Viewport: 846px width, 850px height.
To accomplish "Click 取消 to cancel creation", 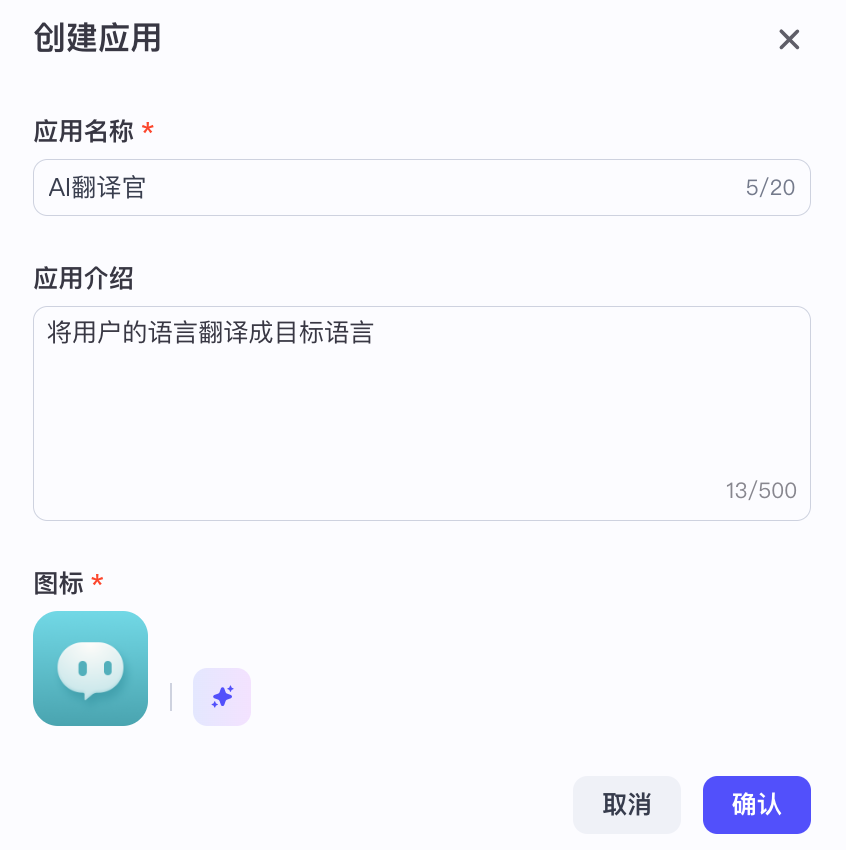I will [x=627, y=805].
